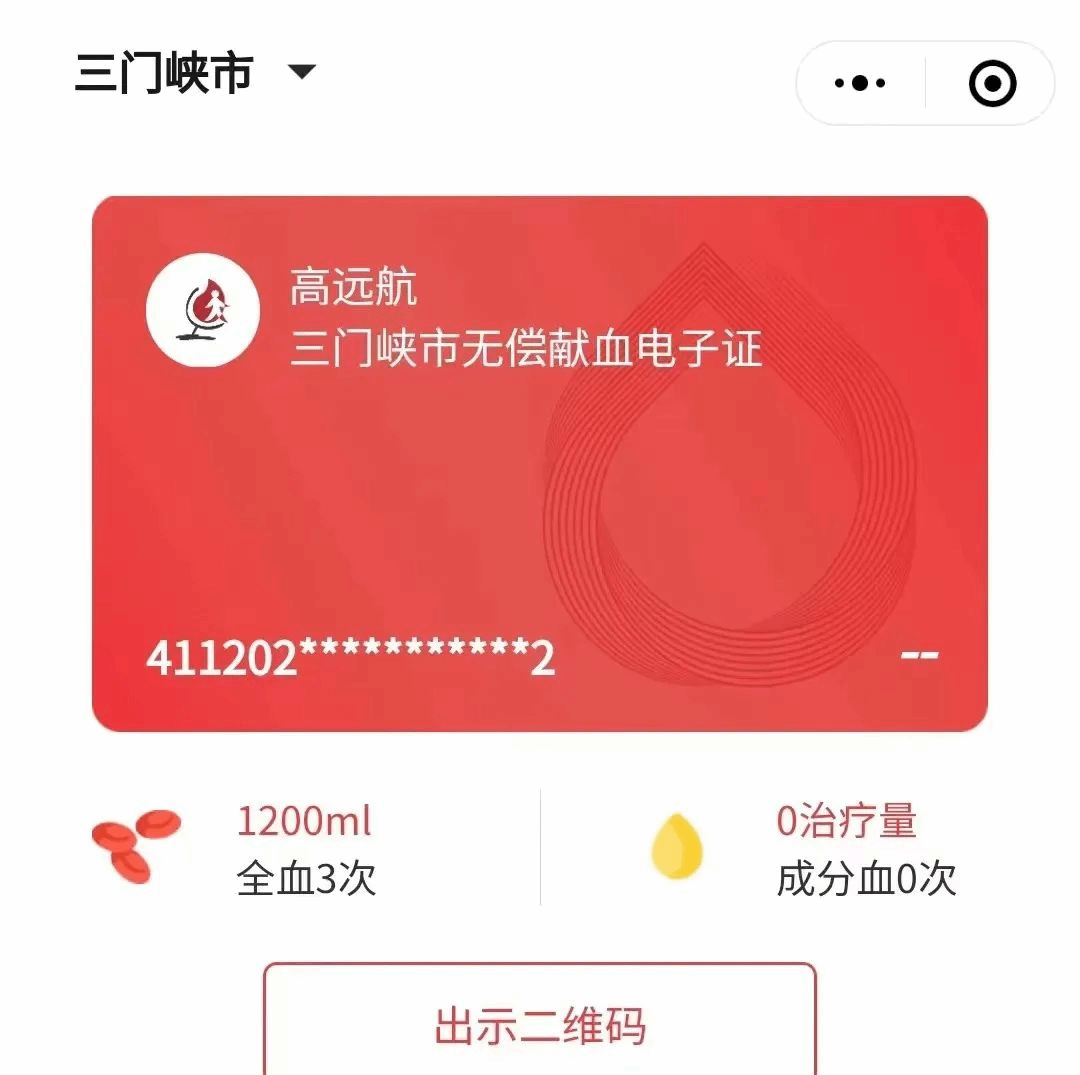
Task: Tap the 出示二维码 button
Action: 539,1026
